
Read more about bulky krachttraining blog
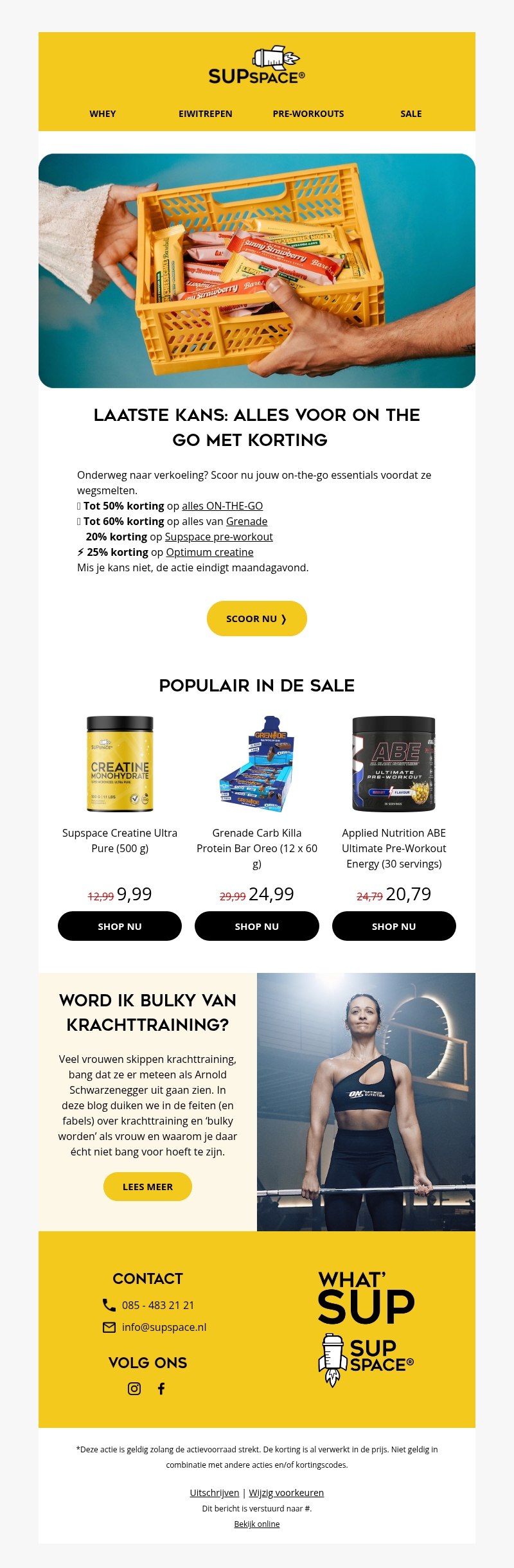click(x=148, y=1186)
